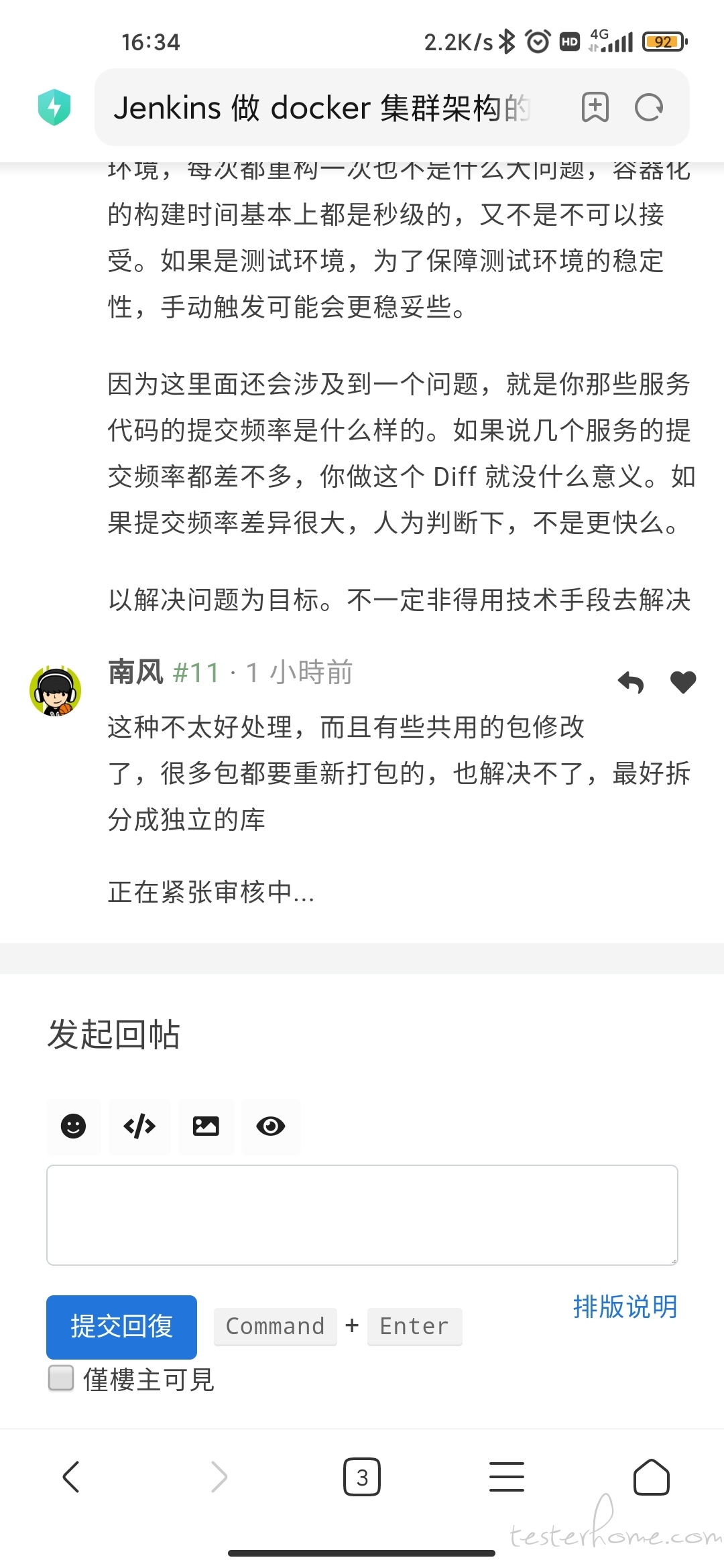
Task: Focus the reply text box
Action: point(362,1215)
